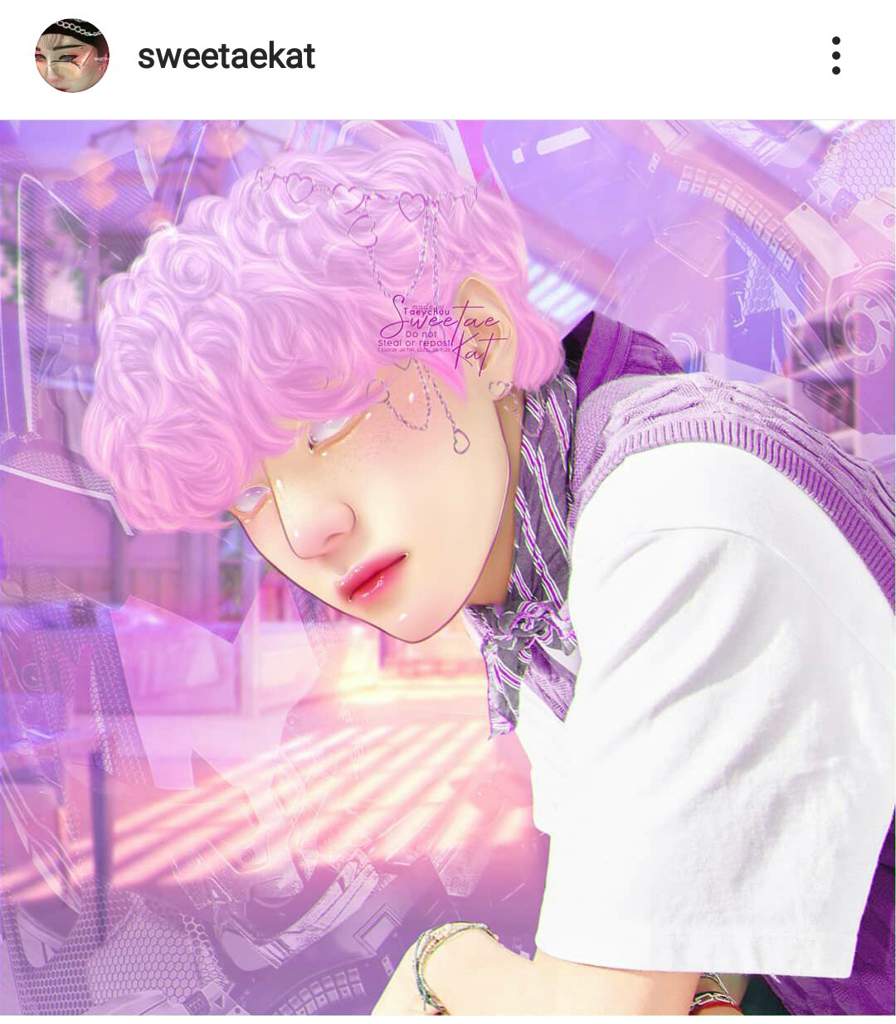Open the post's three-dot options menu
896x1024 pixels.
click(x=835, y=56)
